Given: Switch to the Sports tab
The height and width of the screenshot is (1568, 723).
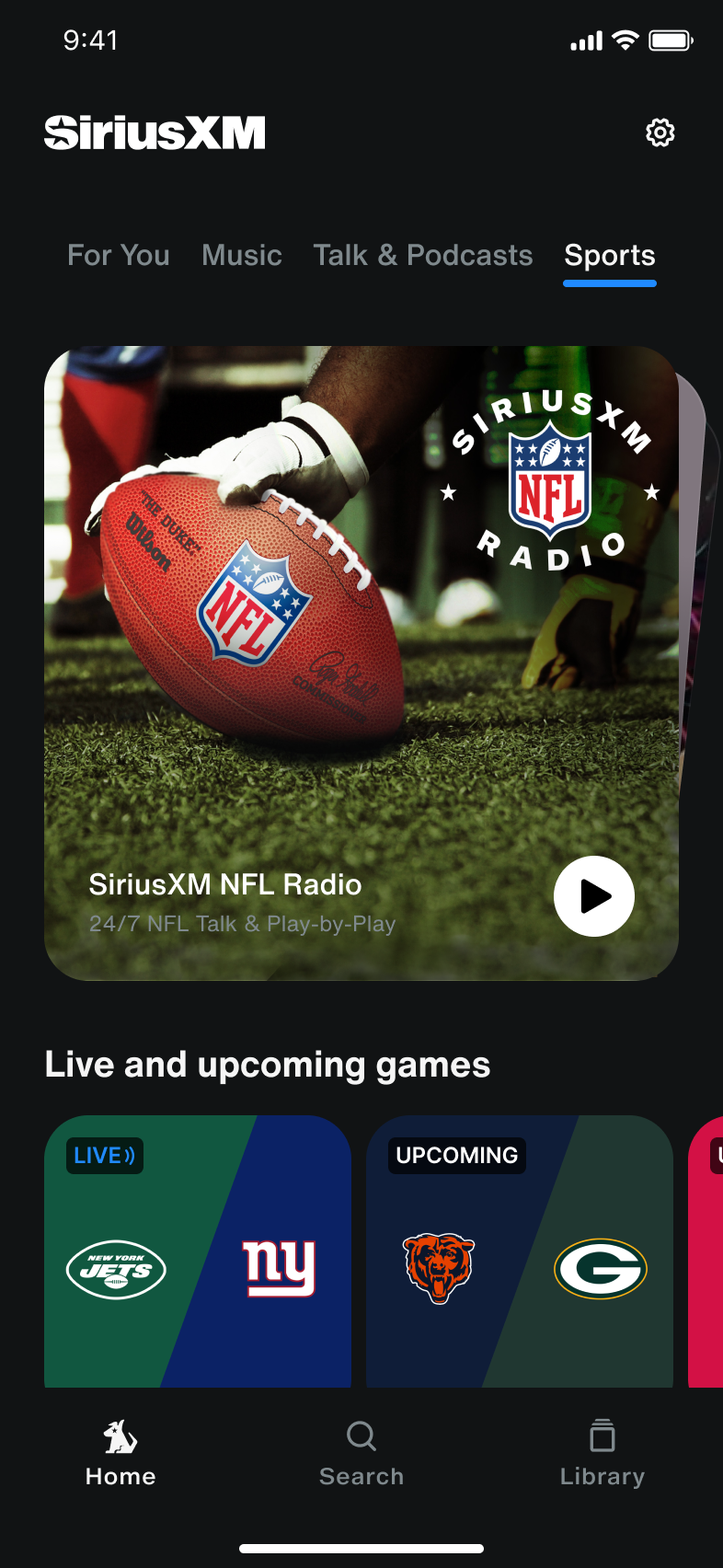Looking at the screenshot, I should [609, 255].
